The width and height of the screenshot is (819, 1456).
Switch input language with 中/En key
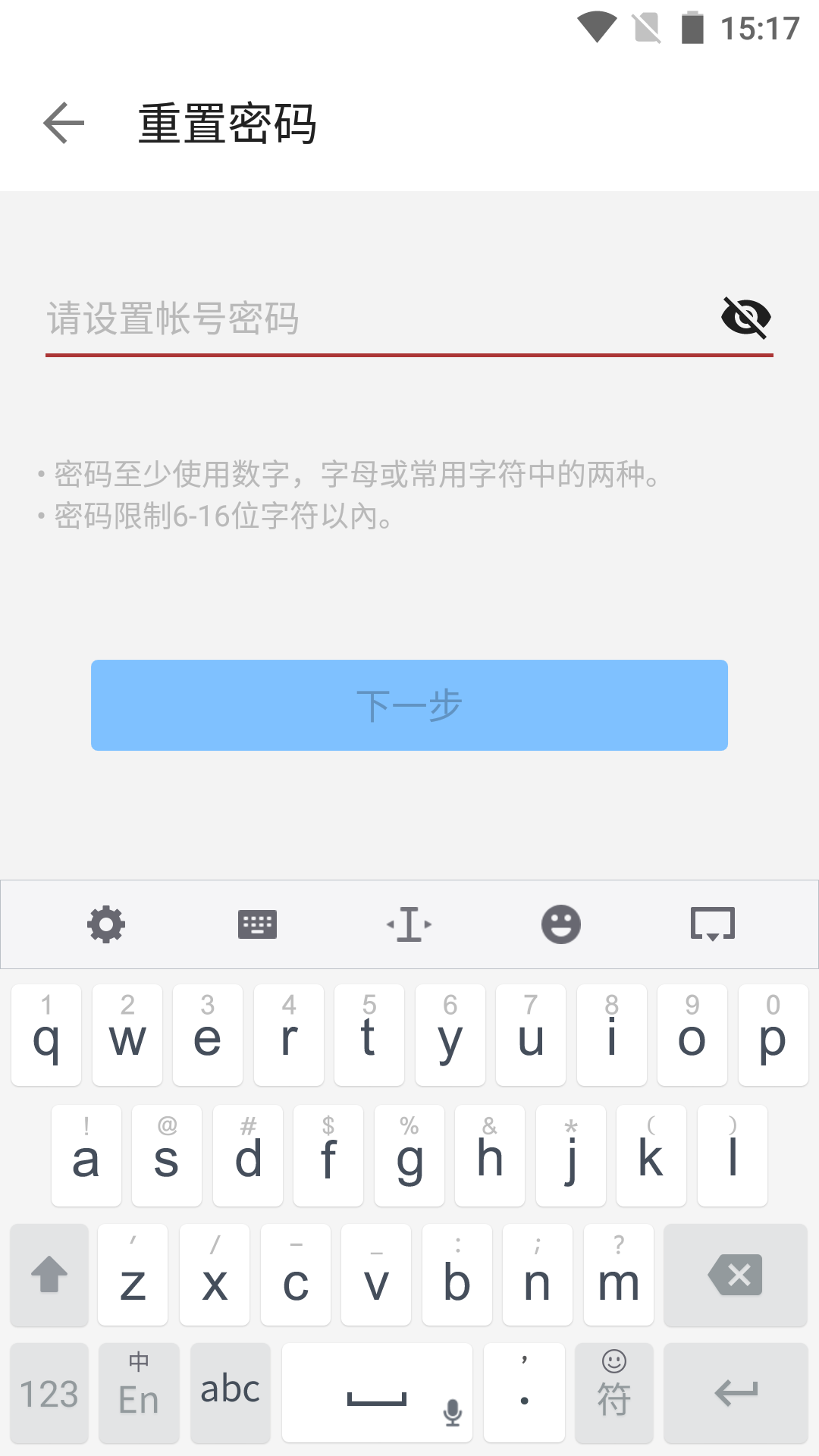click(139, 1393)
